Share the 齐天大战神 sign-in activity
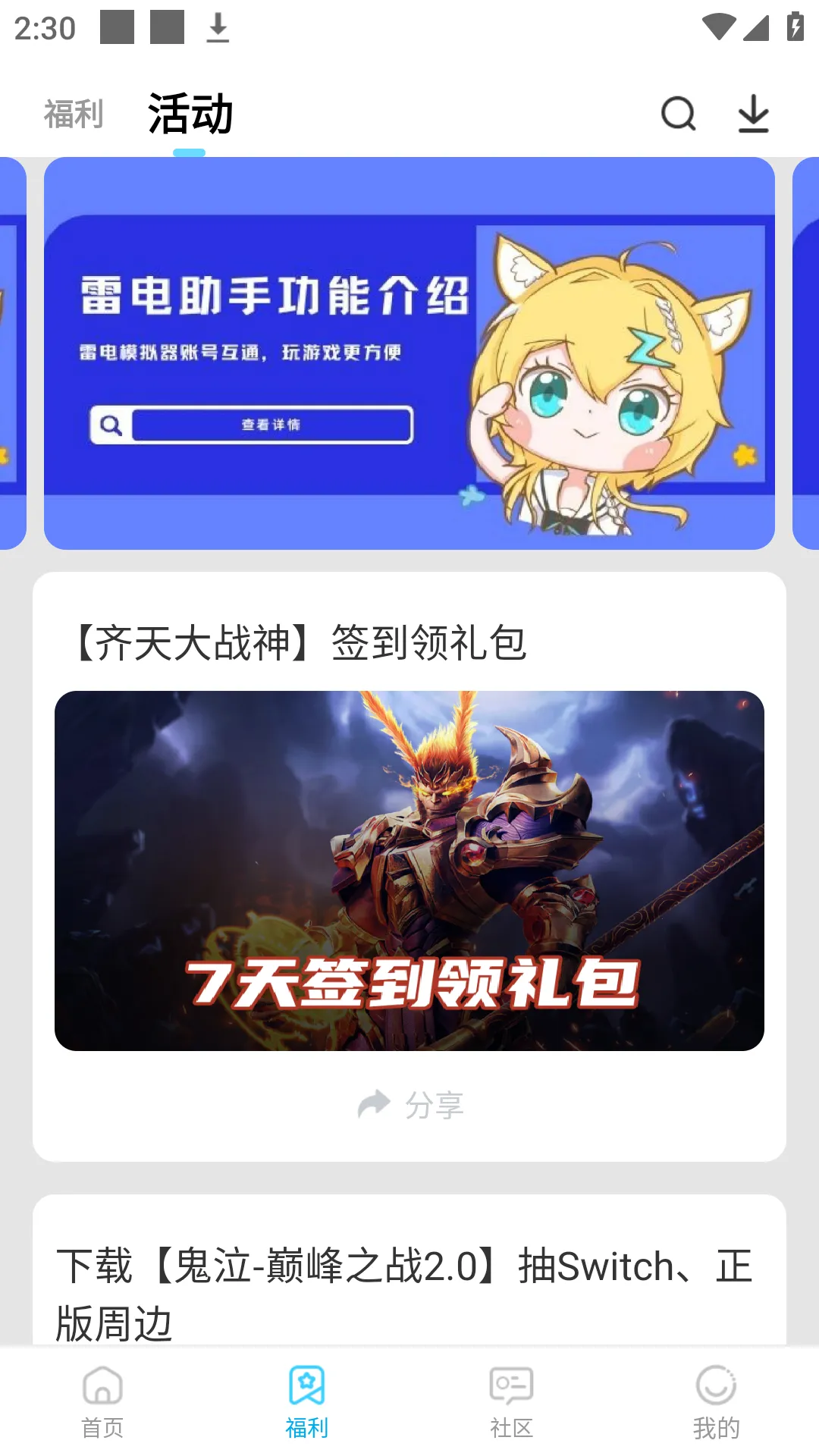This screenshot has width=819, height=1456. point(411,1105)
